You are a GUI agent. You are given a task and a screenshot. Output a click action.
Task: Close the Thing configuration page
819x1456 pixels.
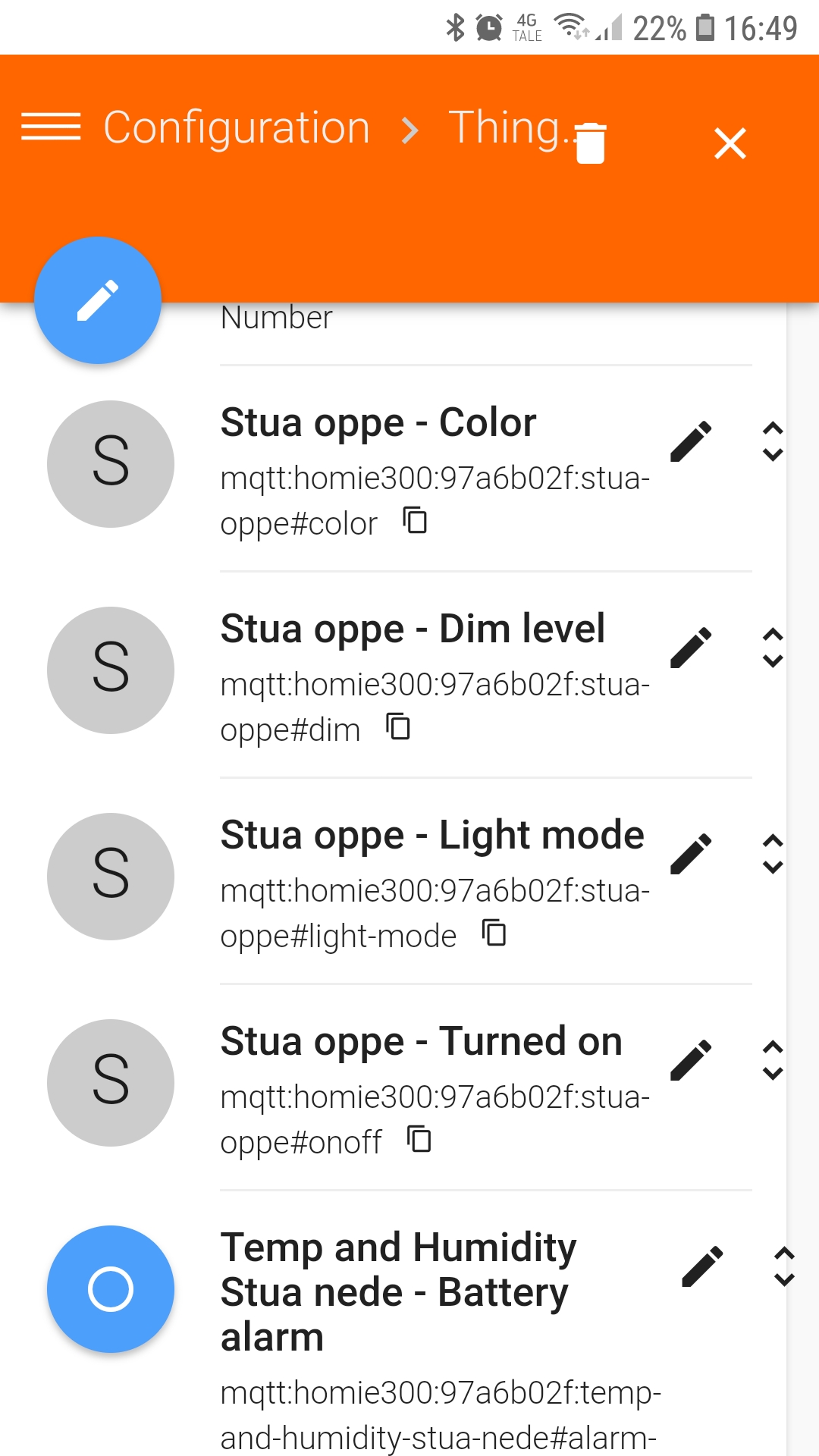pos(730,143)
